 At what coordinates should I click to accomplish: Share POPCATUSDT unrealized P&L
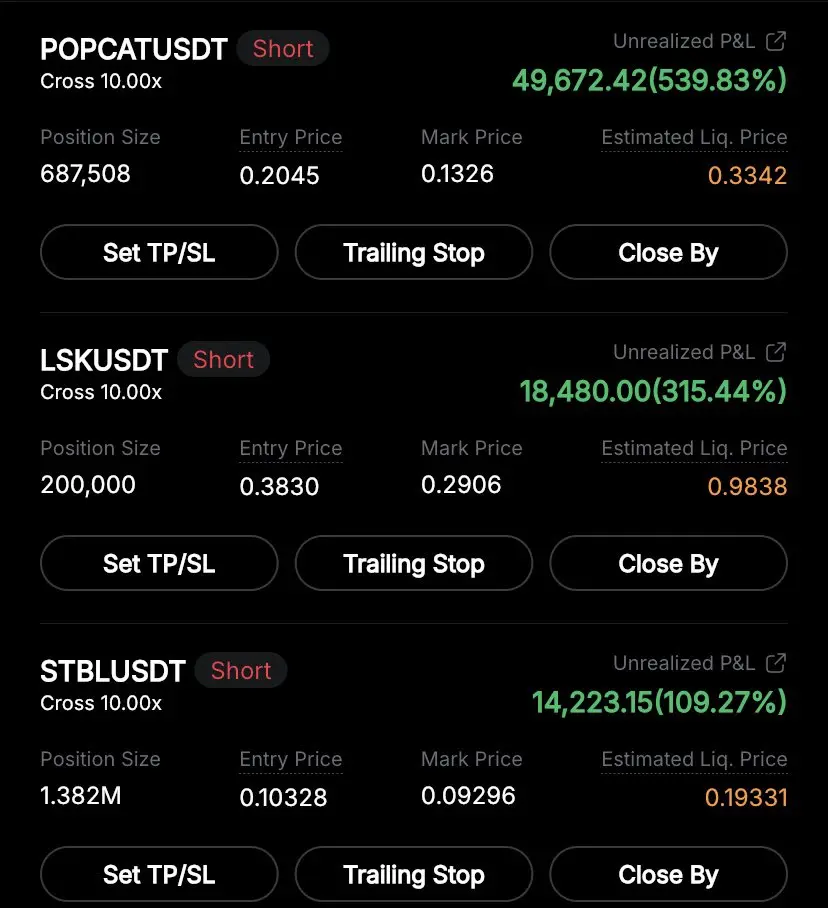[x=775, y=41]
